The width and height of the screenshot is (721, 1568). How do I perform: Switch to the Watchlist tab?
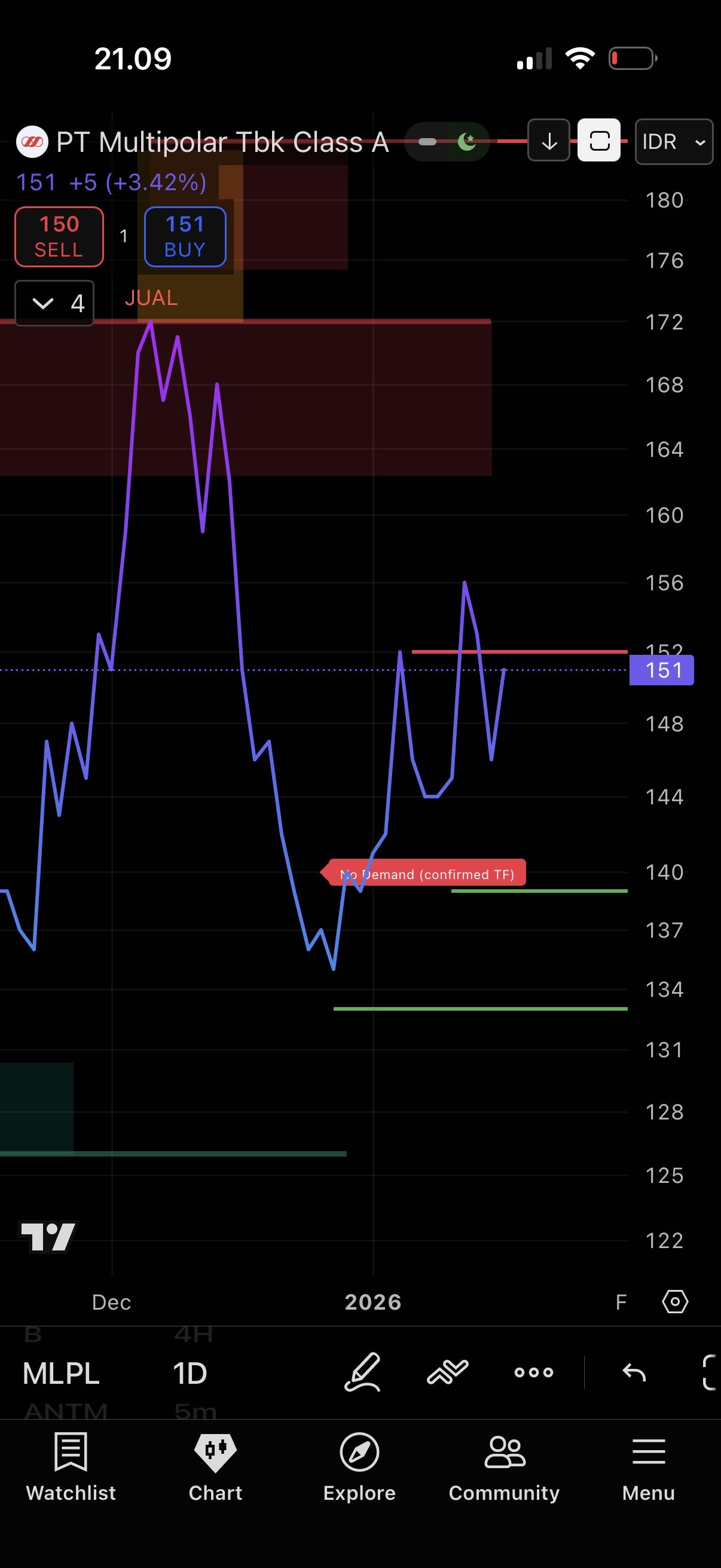[71, 1468]
